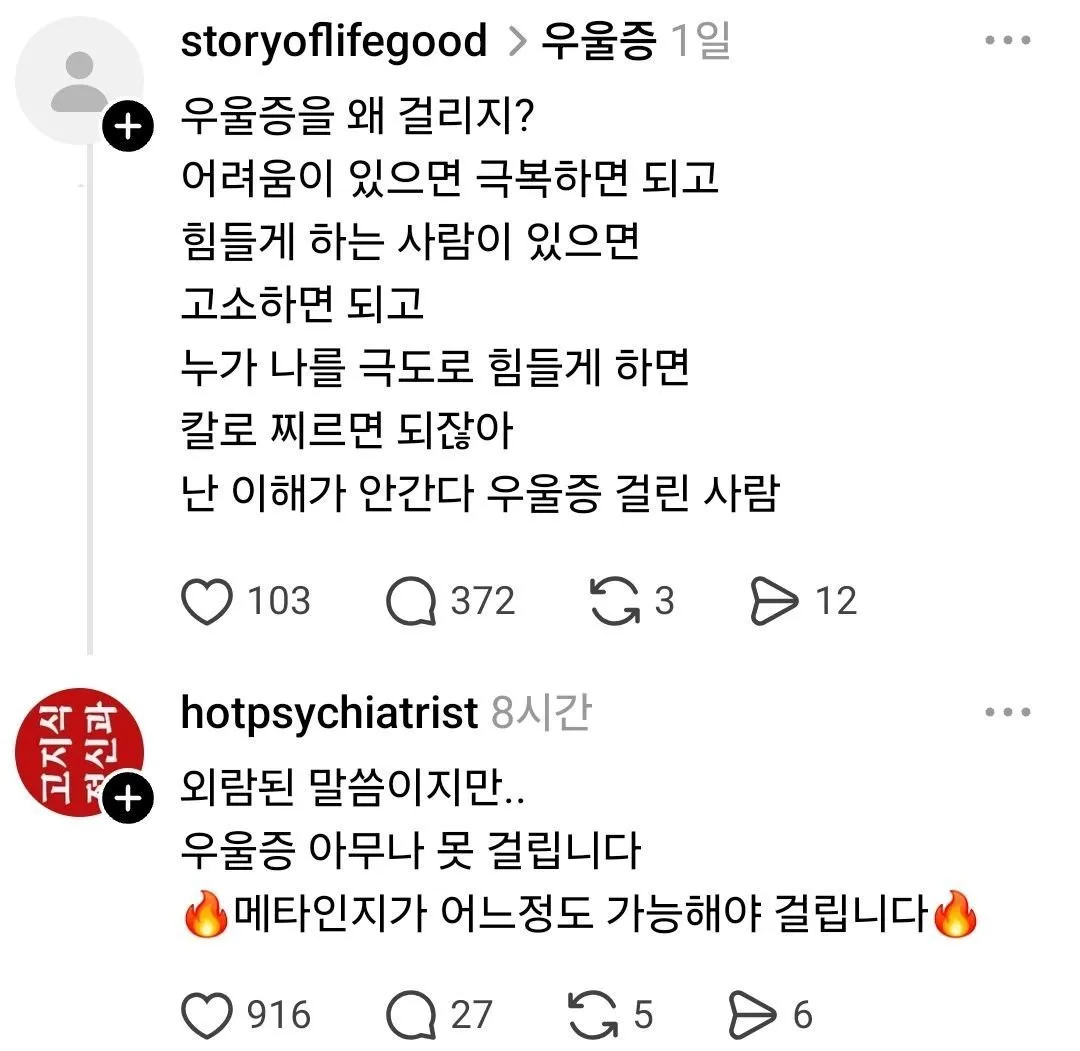1080x1051 pixels.
Task: Open overflow menu on storyoflifegood's post
Action: tap(1007, 41)
